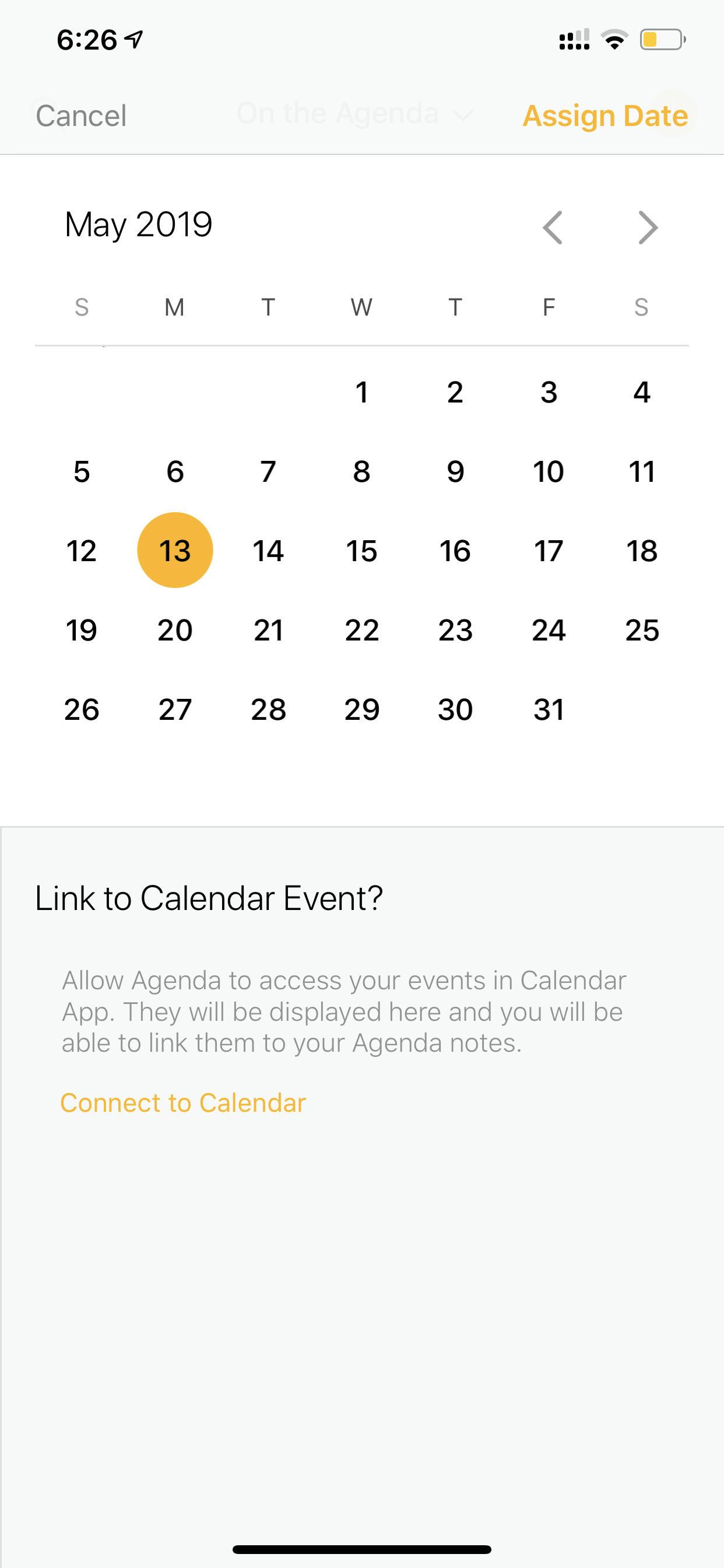Viewport: 724px width, 1568px height.
Task: Pick May 25 as the date
Action: pyautogui.click(x=642, y=630)
